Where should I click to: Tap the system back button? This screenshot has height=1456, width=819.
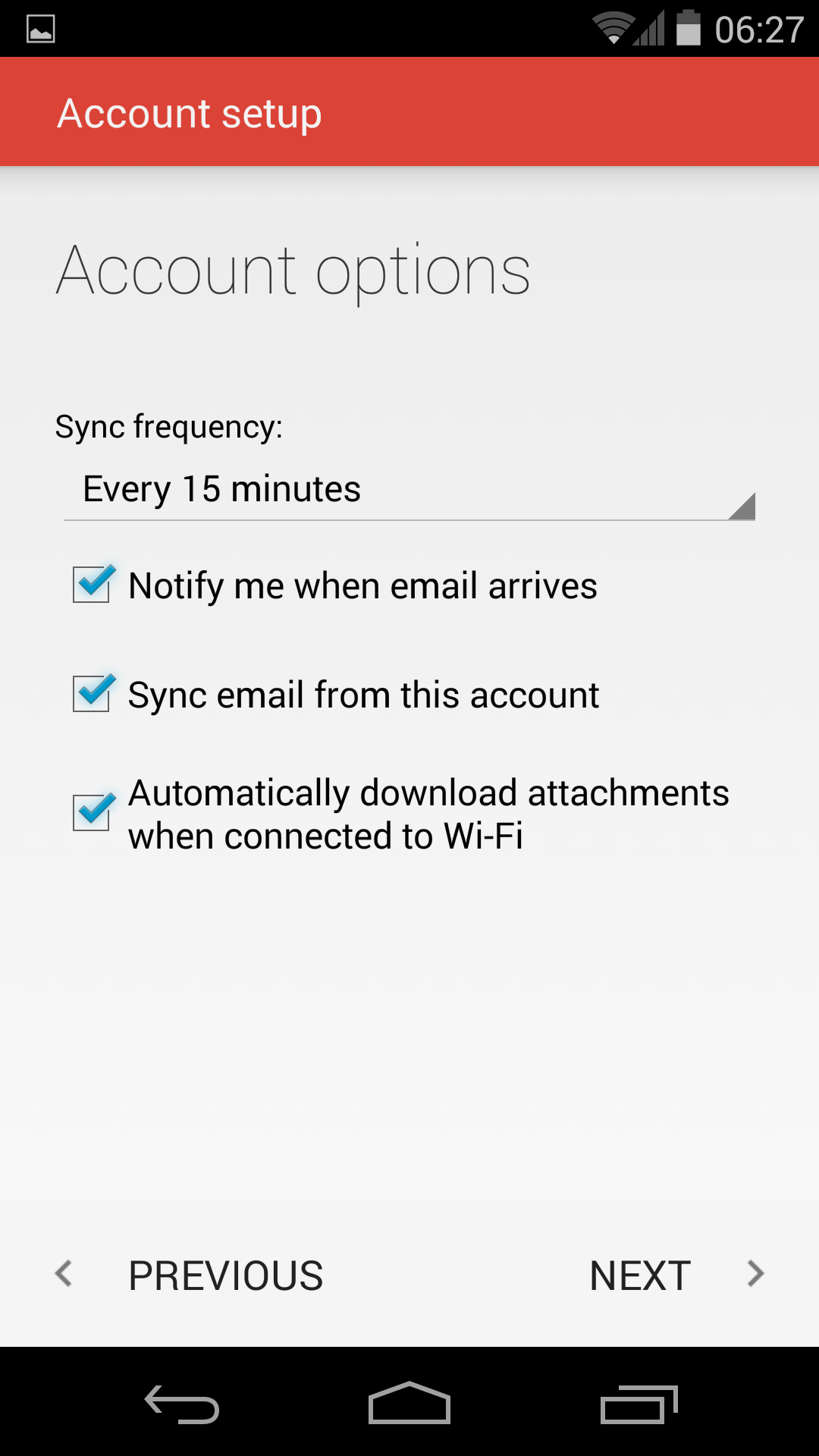tap(182, 1404)
